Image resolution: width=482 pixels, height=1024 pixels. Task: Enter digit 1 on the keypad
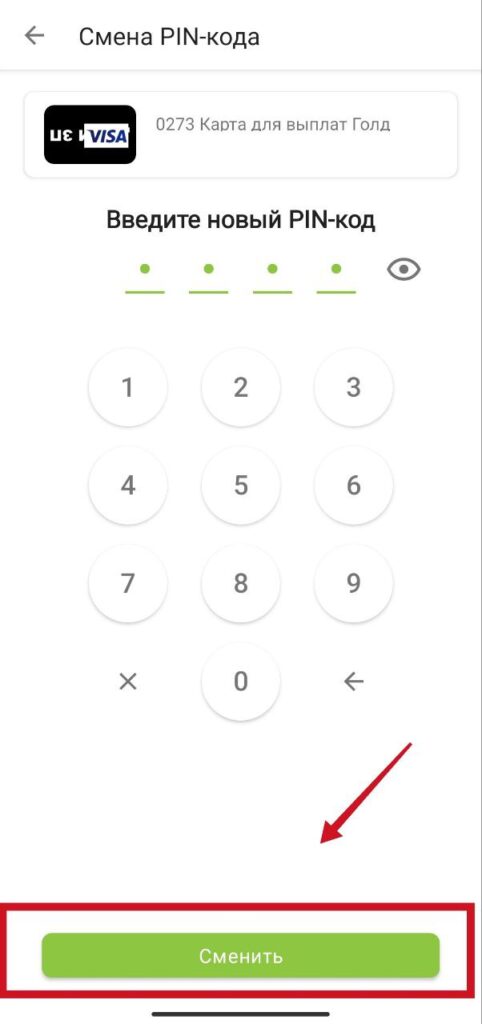128,387
